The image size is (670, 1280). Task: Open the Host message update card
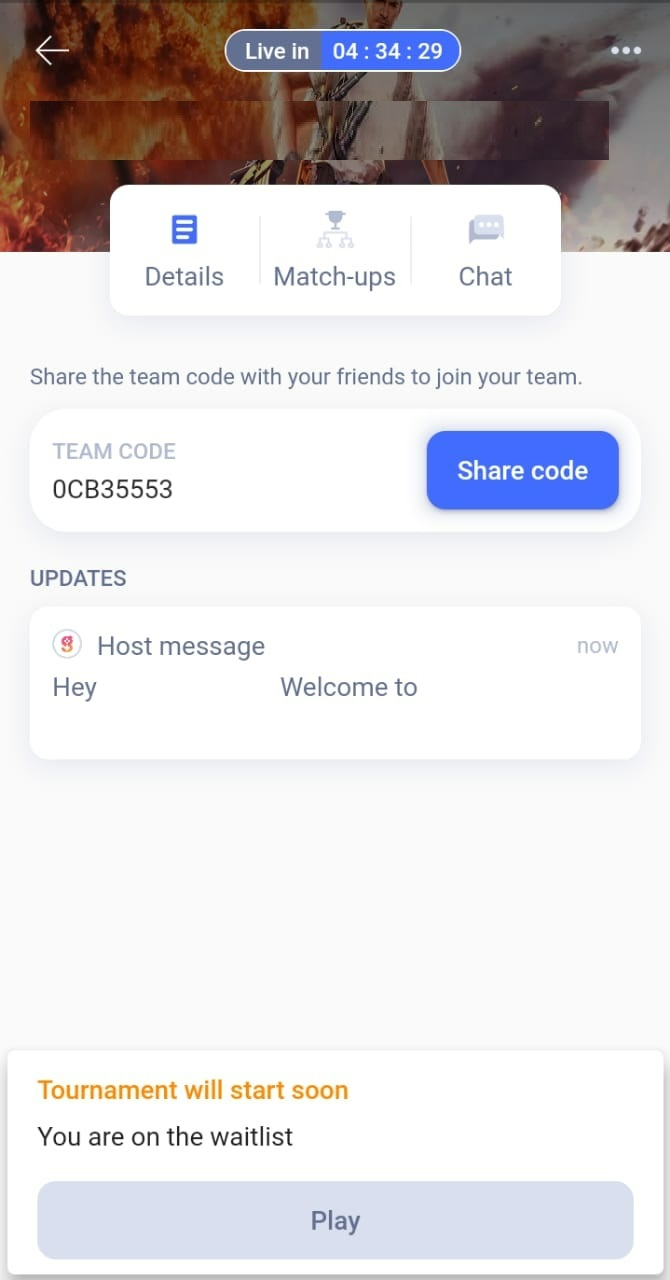pos(335,682)
